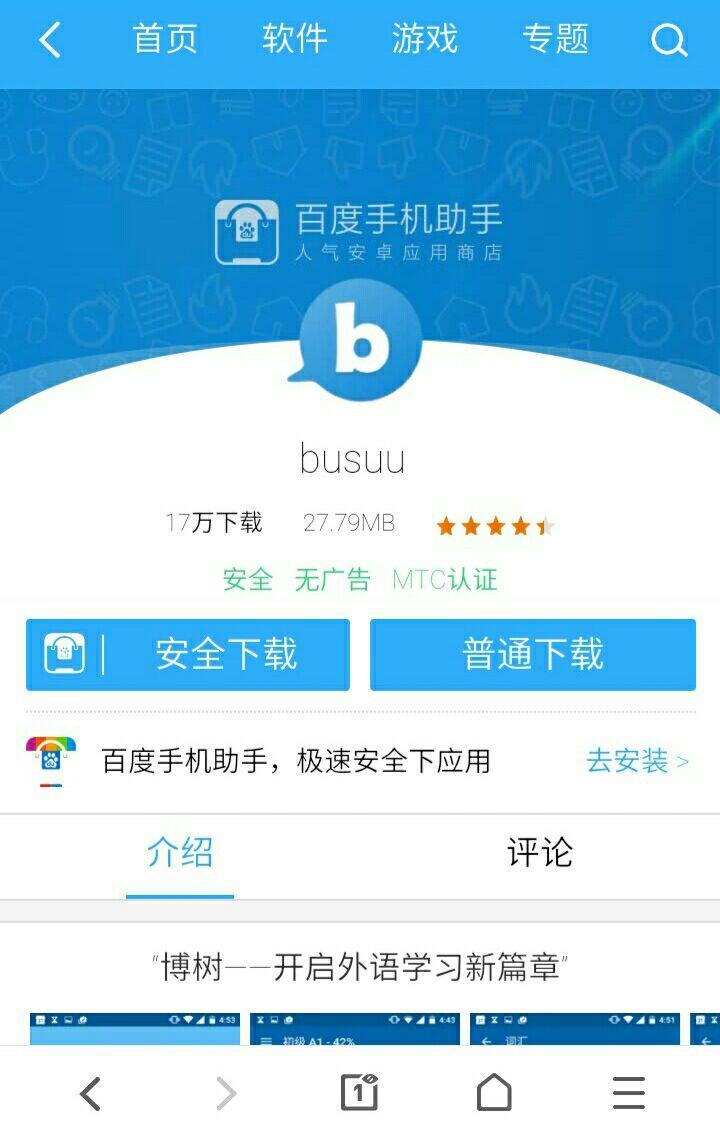Screen dimensions: 720x1128
Task: Open the 专题 tab
Action: [555, 40]
